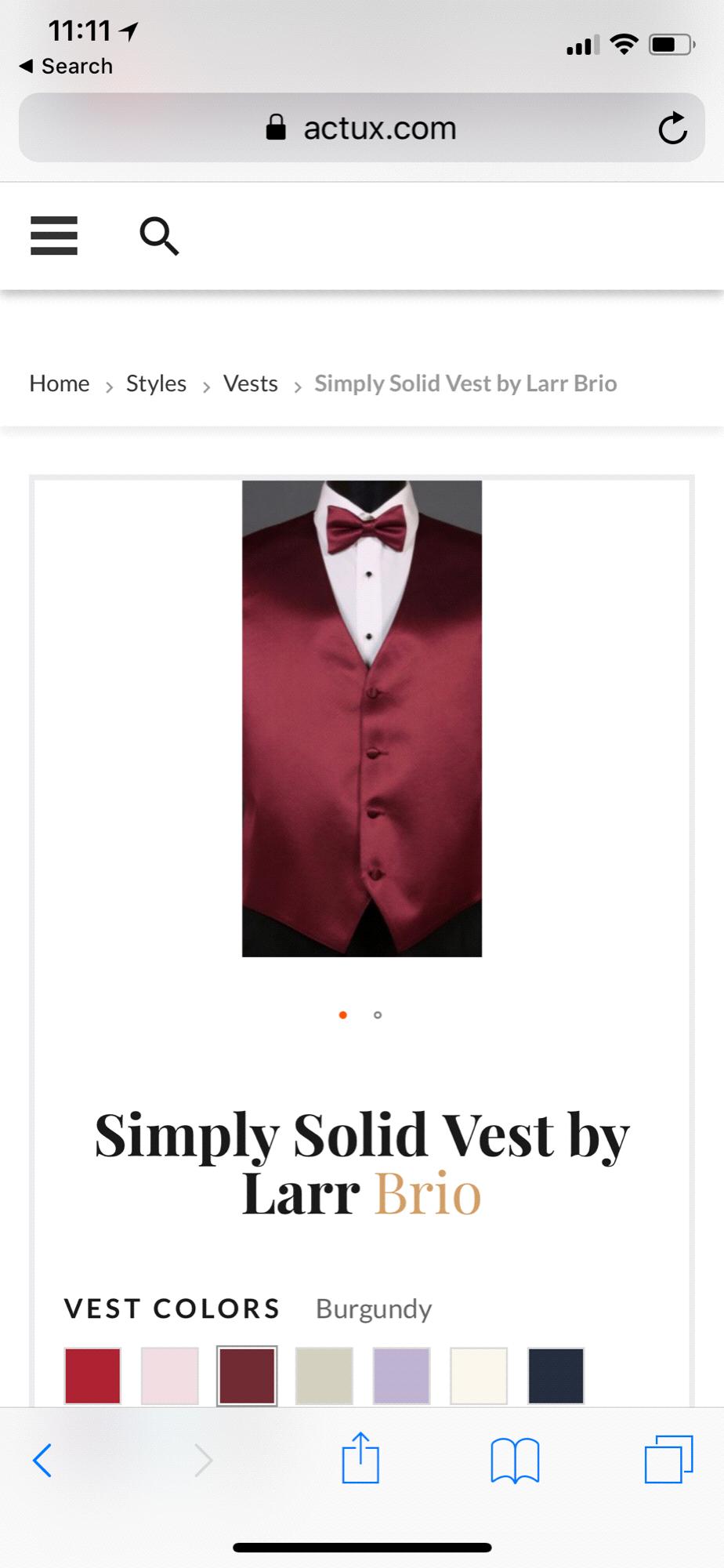724x1568 pixels.
Task: Select the light pink vest color
Action: click(x=170, y=1375)
